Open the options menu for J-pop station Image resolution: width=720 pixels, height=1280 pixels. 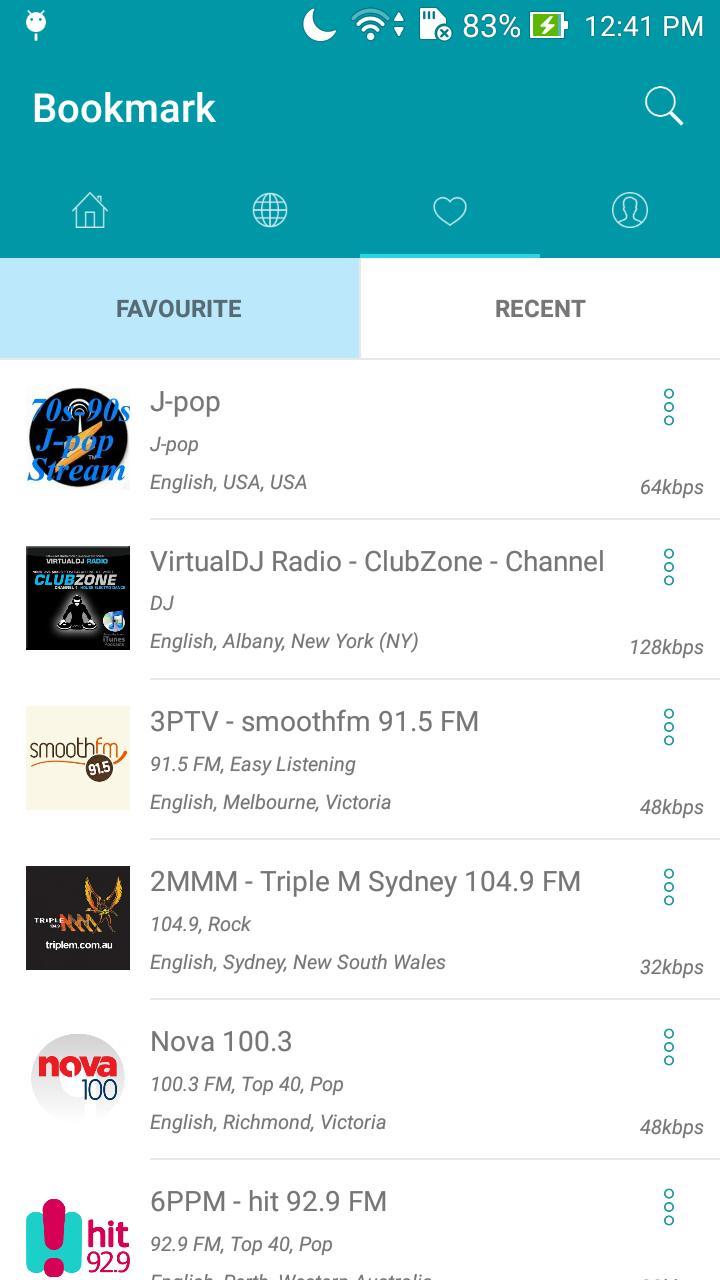click(x=668, y=407)
